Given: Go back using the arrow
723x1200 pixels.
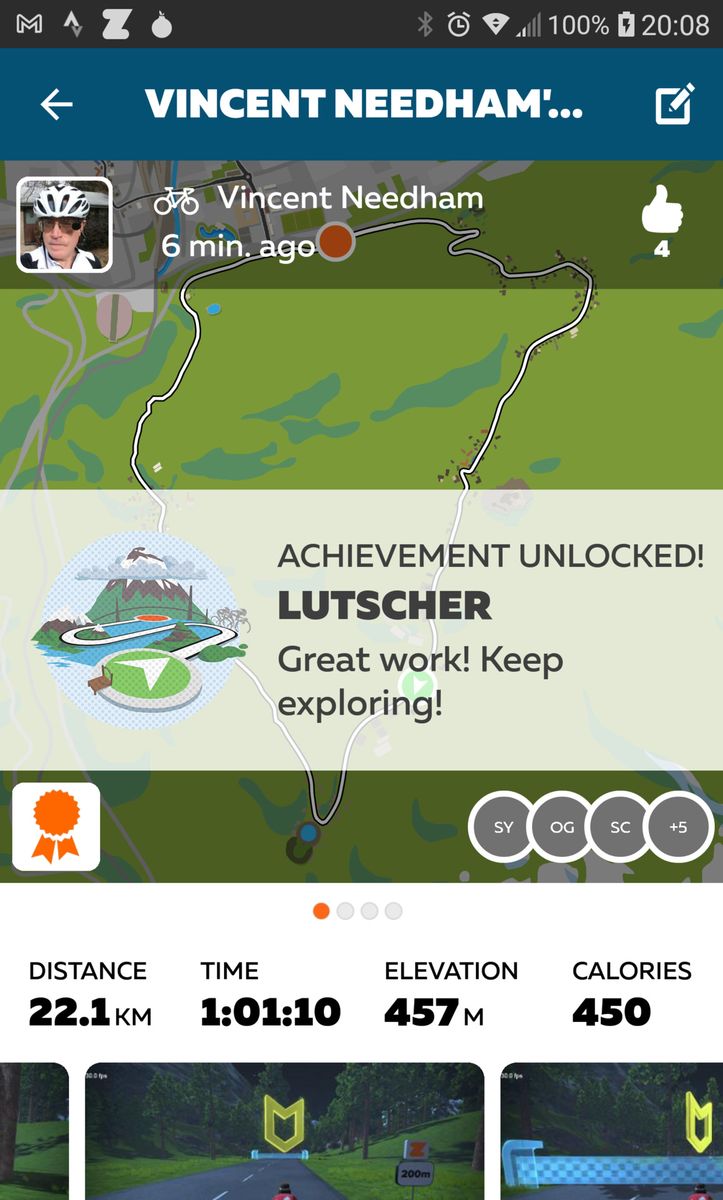Looking at the screenshot, I should [56, 104].
